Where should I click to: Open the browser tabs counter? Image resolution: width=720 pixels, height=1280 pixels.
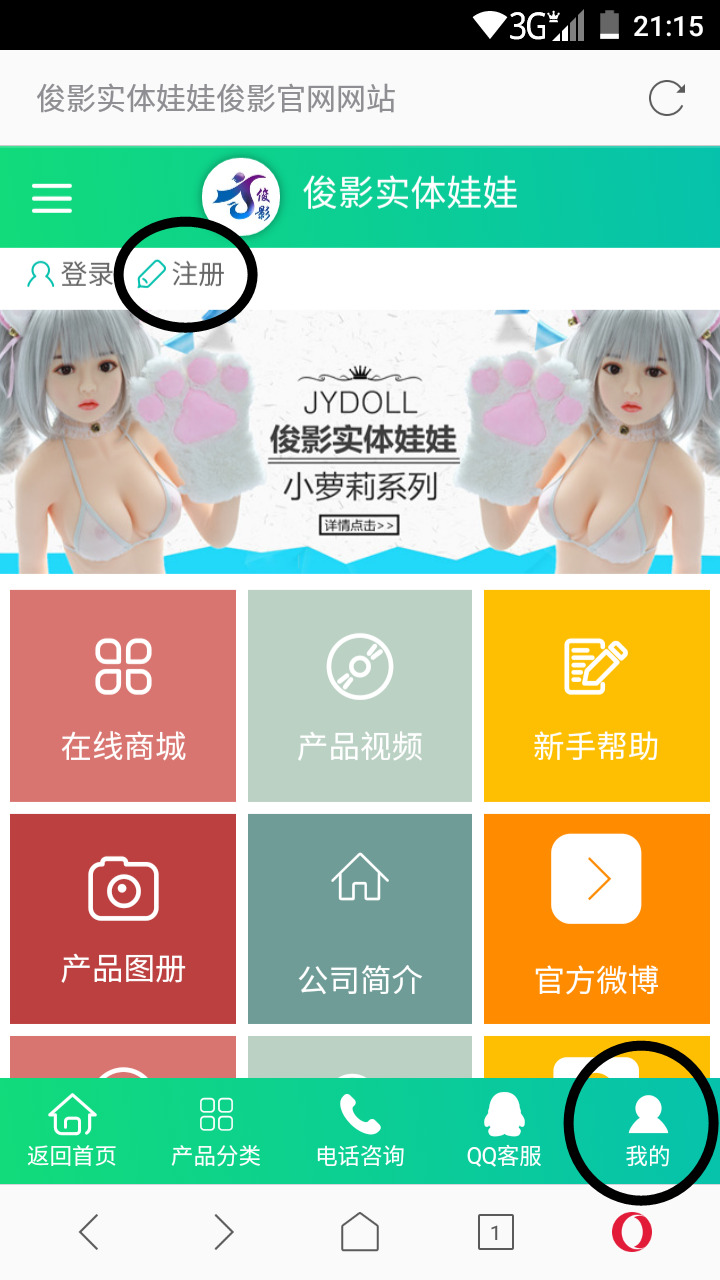[x=495, y=1232]
